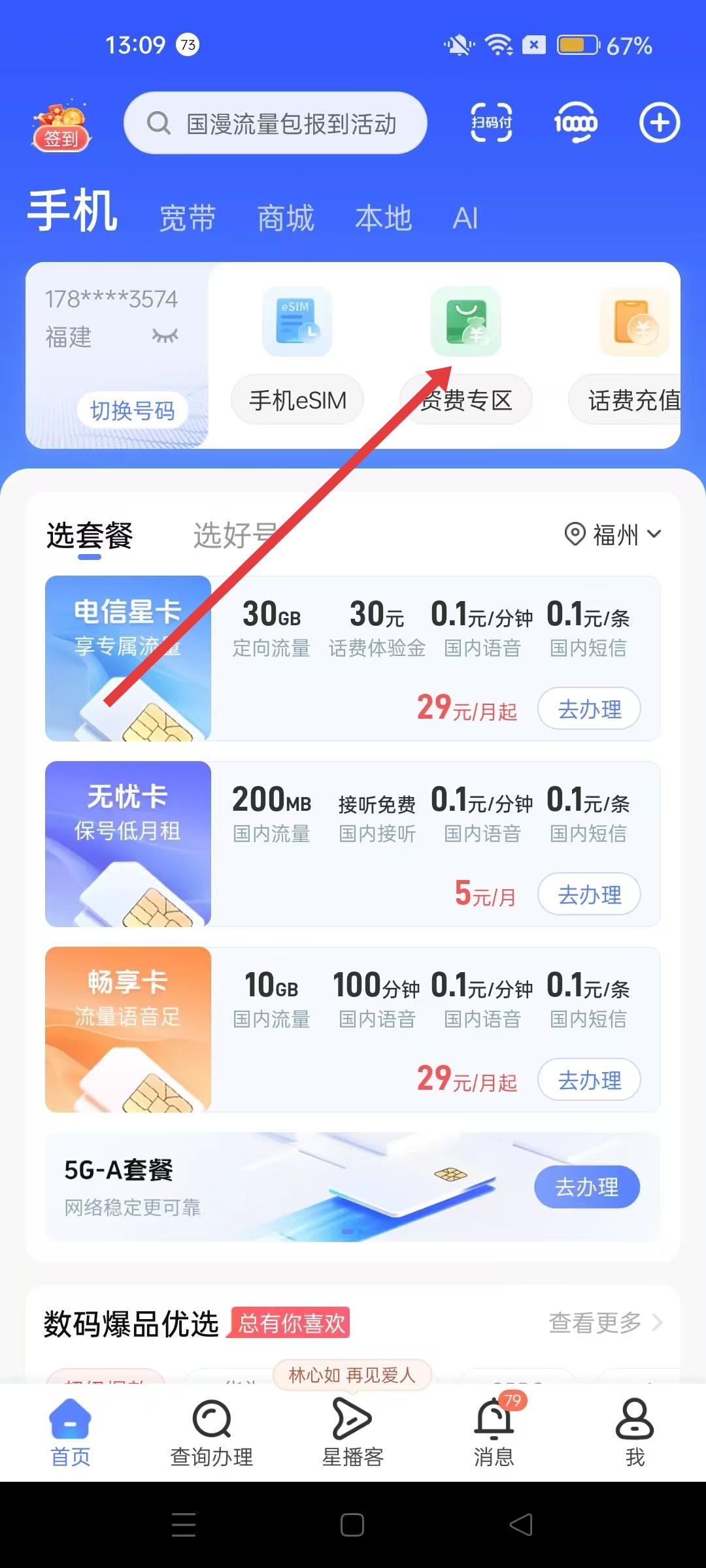
Task: Contact 10000 customer service
Action: point(575,123)
